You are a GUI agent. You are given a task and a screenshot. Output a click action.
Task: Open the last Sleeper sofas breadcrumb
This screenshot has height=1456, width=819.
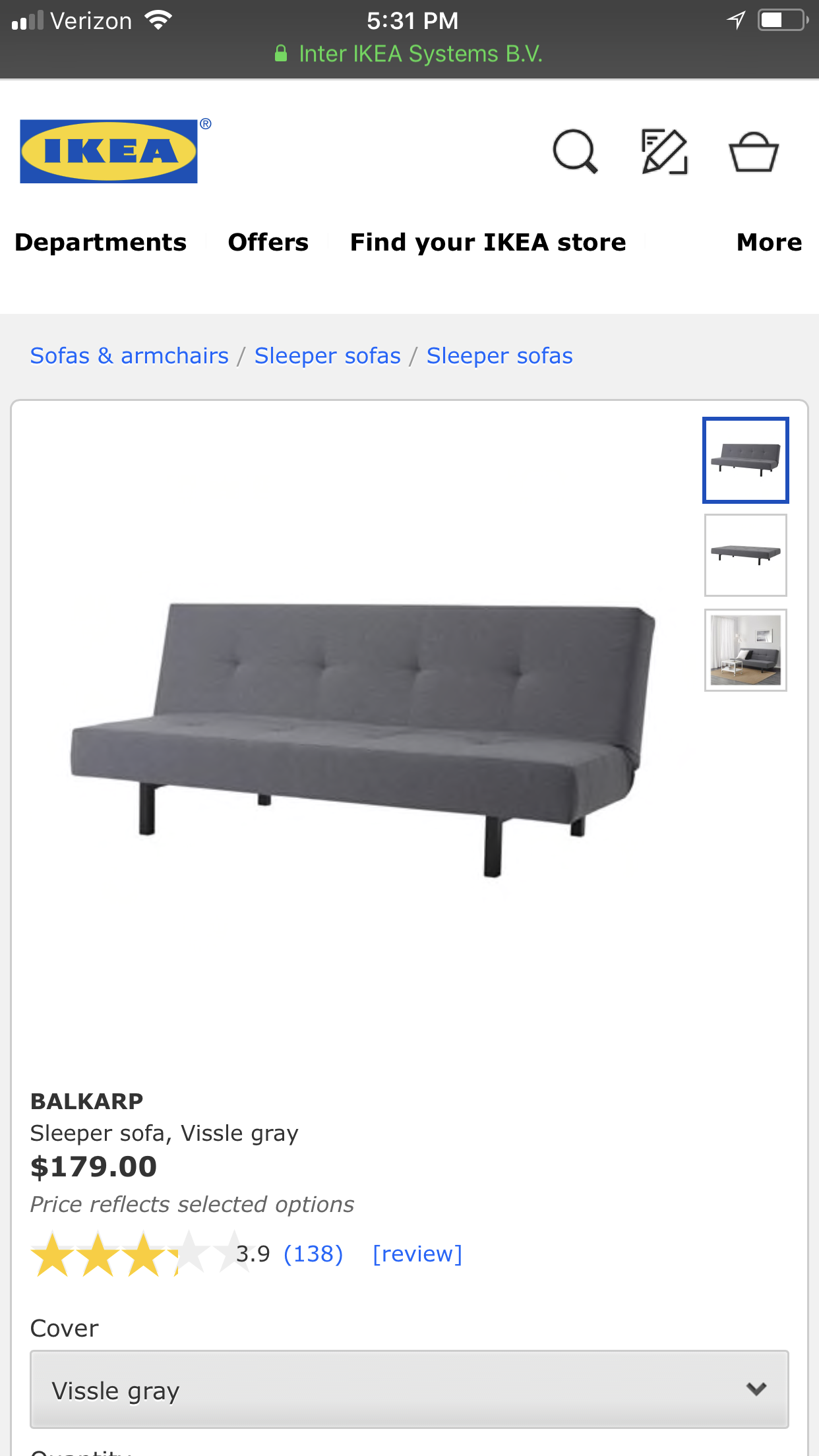499,355
